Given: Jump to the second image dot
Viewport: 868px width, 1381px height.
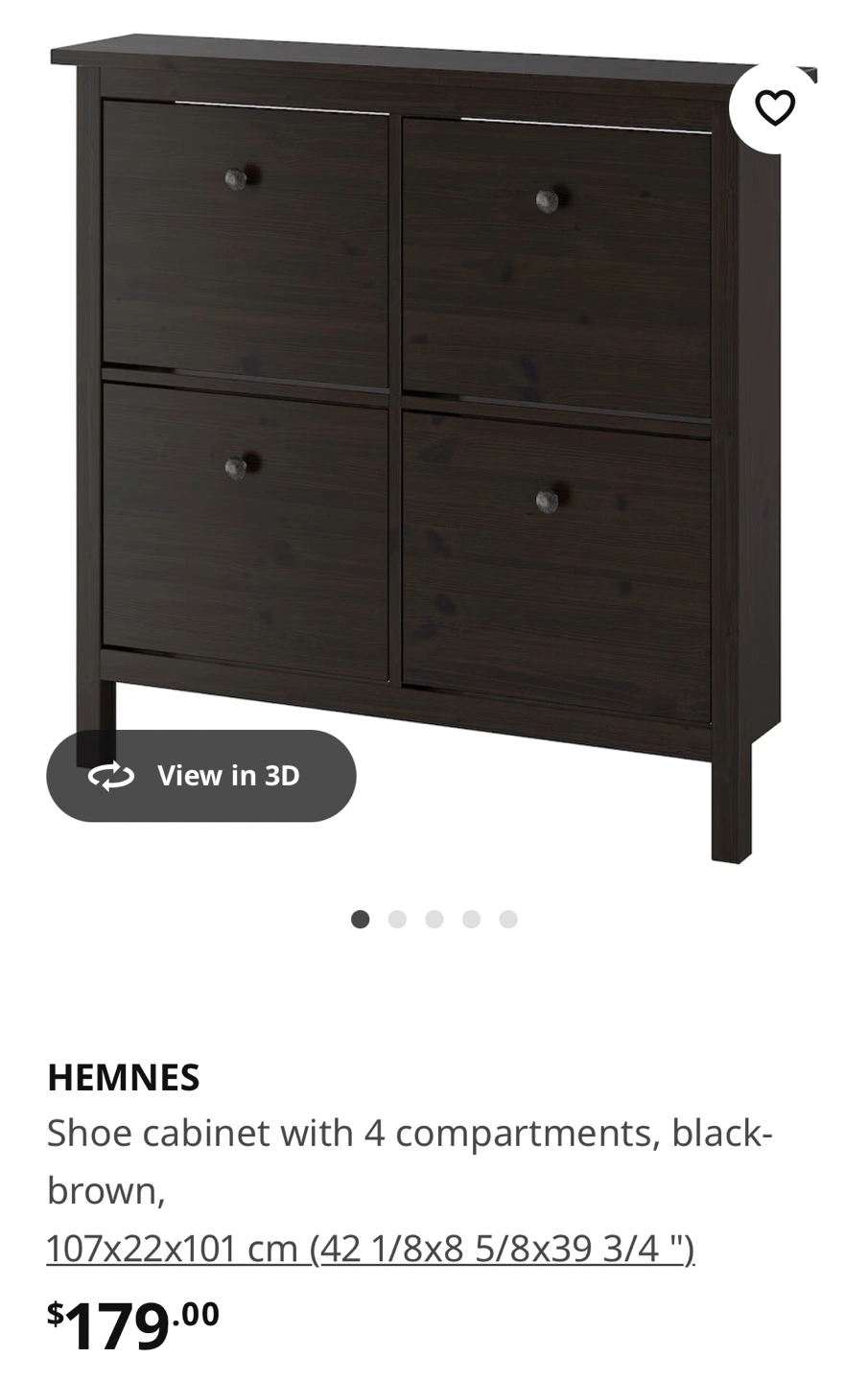Looking at the screenshot, I should tap(397, 920).
